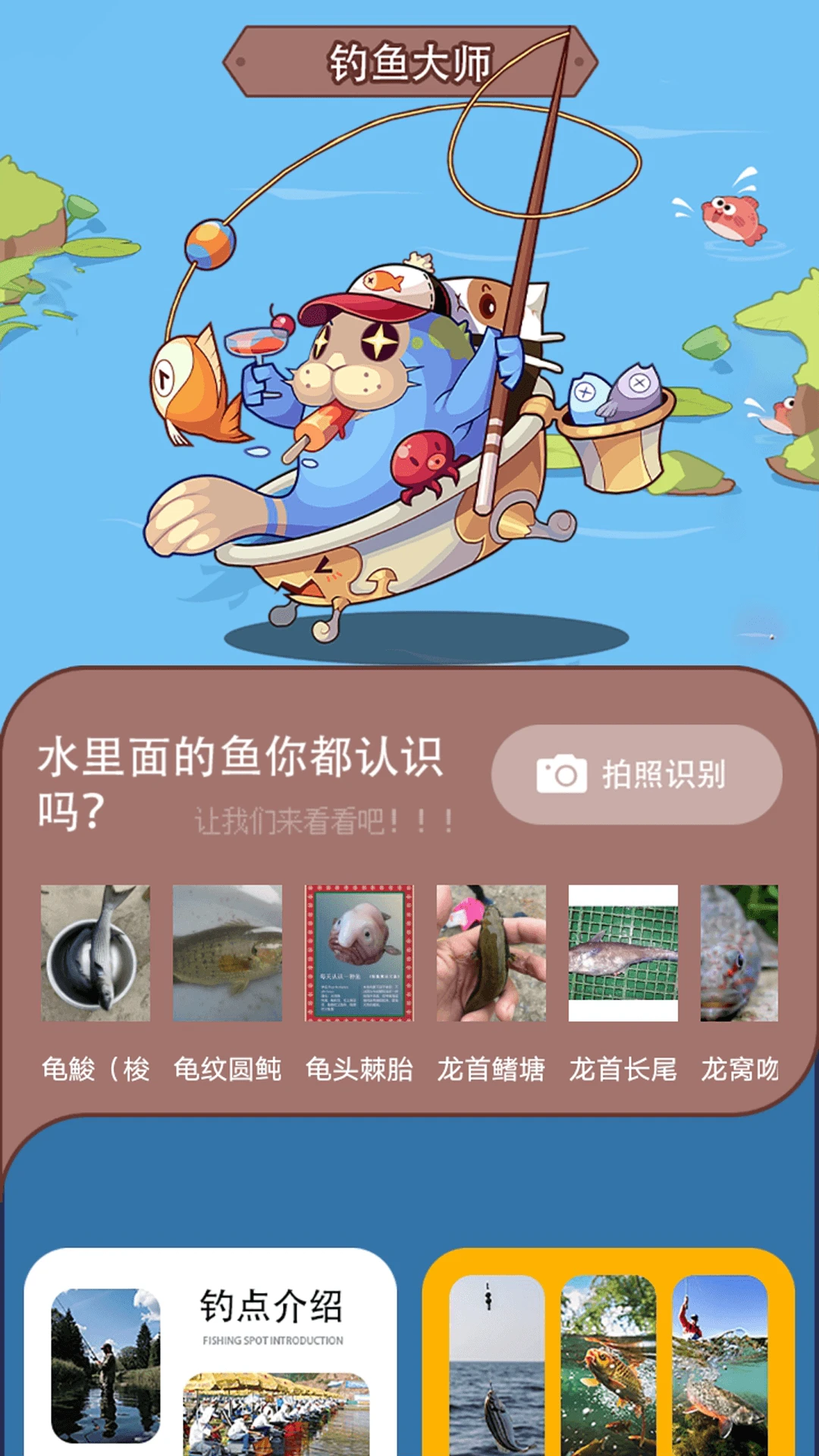Tap the 拍照识别 photo recognition button

click(x=636, y=774)
